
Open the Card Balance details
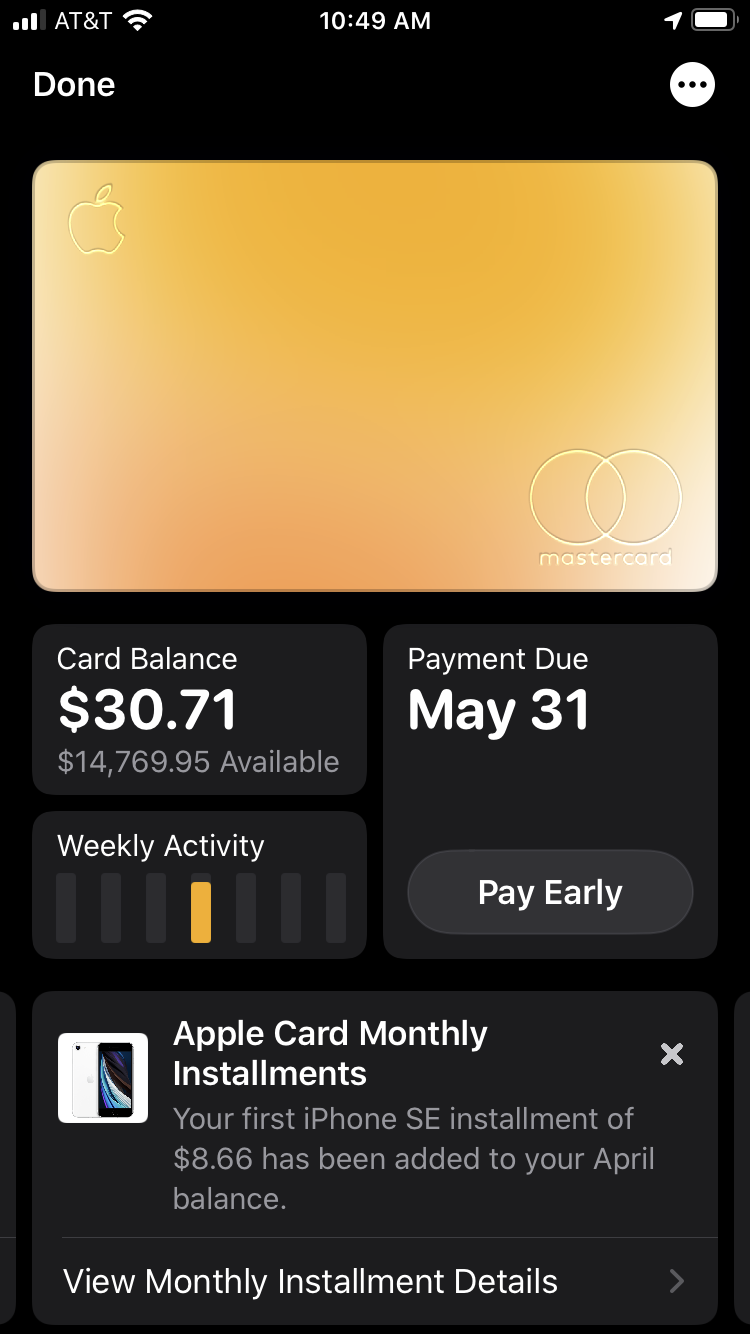pos(200,710)
